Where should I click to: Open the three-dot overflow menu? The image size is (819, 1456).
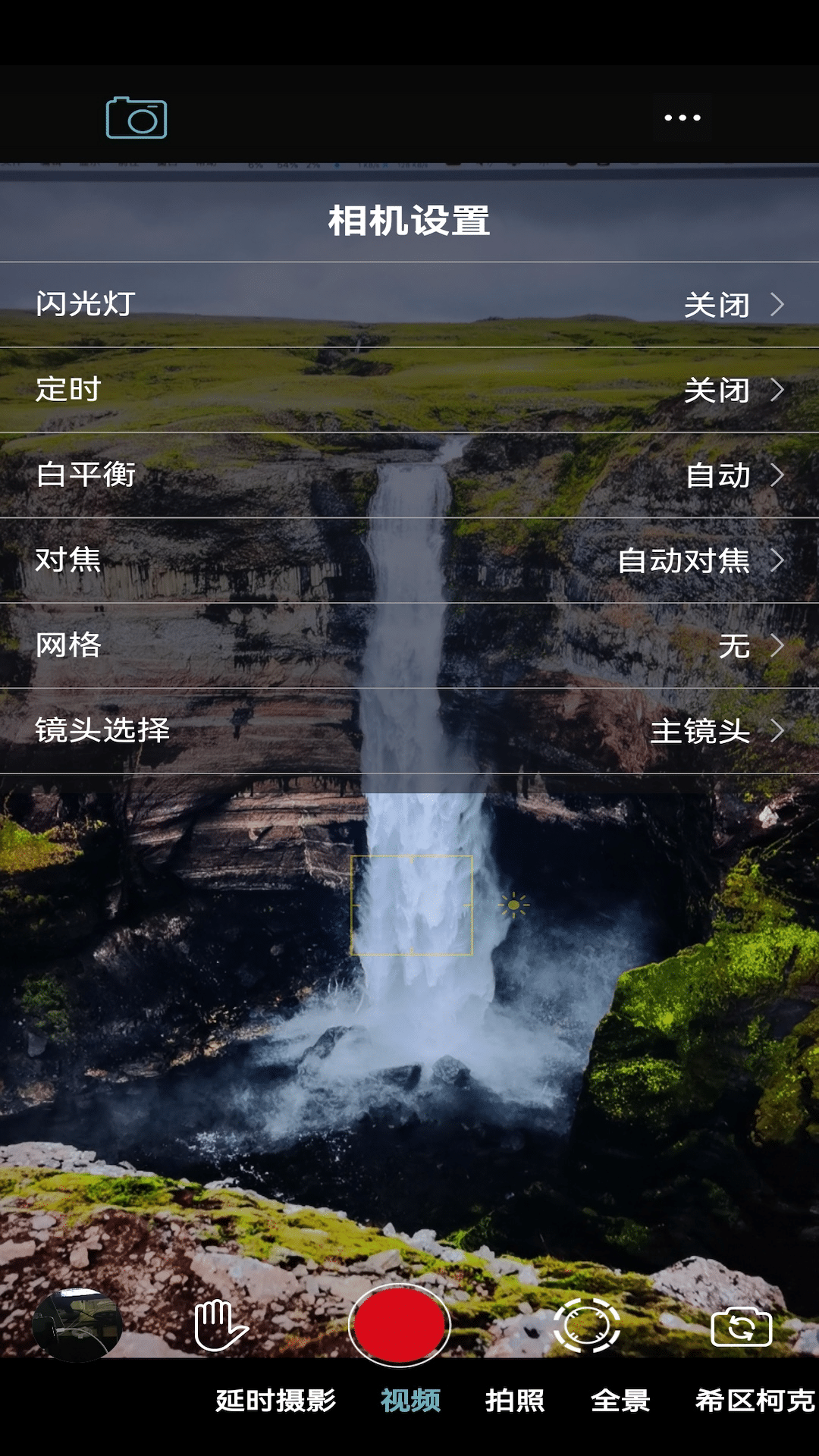tap(682, 117)
